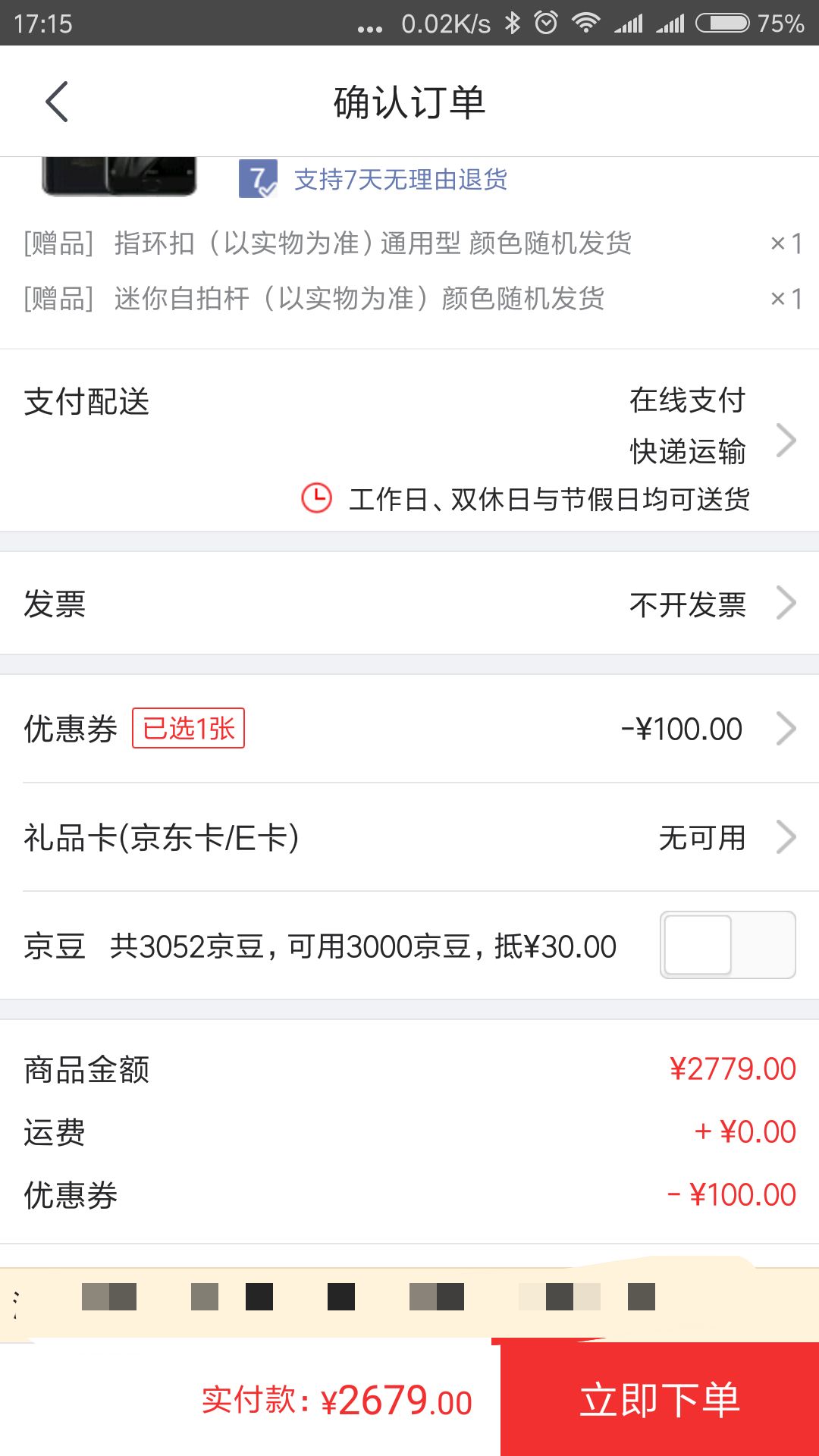This screenshot has width=819, height=1456.
Task: Tap the 已选1张 selected coupon badge
Action: click(x=187, y=728)
